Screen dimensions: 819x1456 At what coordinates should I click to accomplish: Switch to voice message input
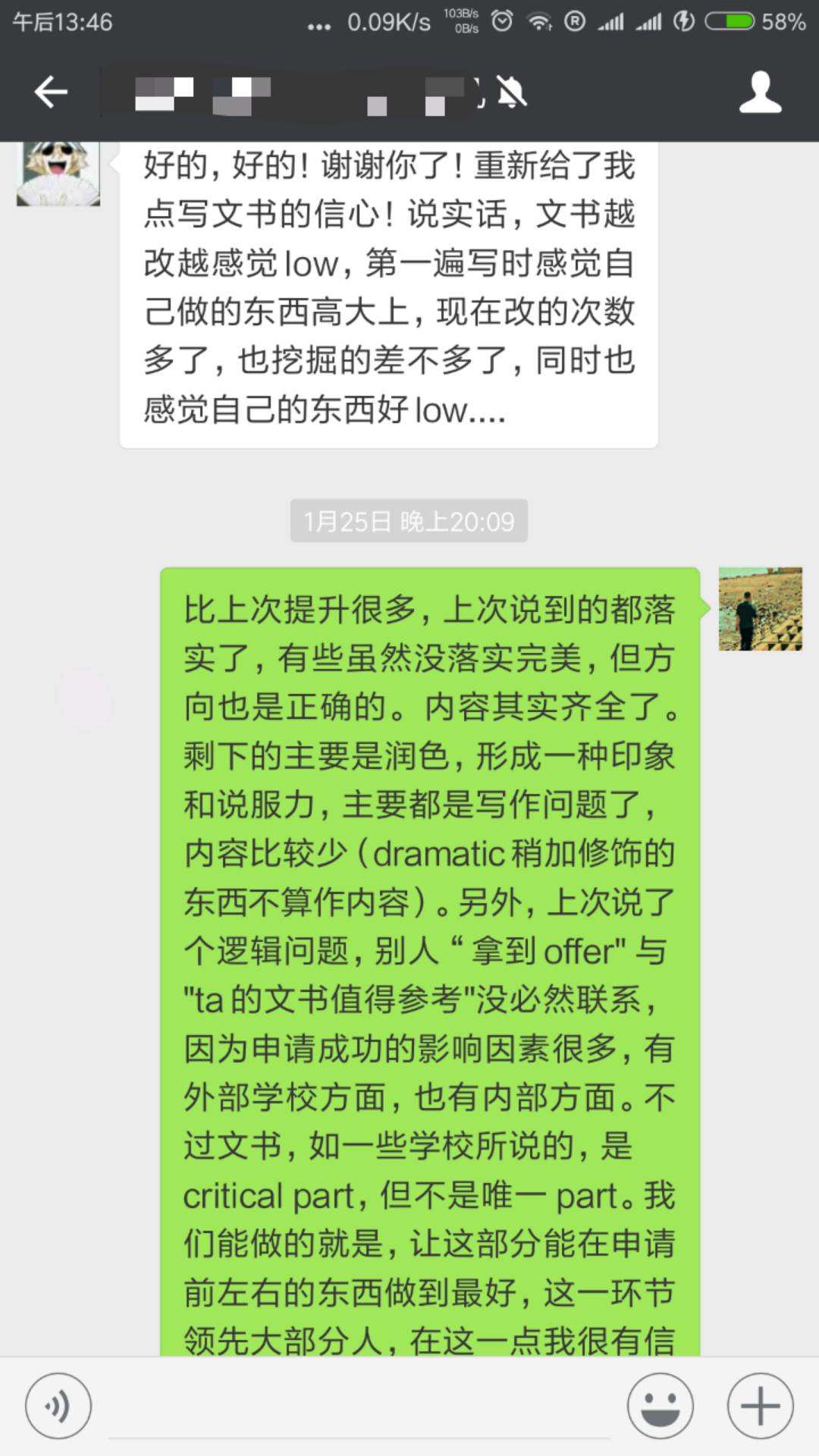coord(58,1405)
